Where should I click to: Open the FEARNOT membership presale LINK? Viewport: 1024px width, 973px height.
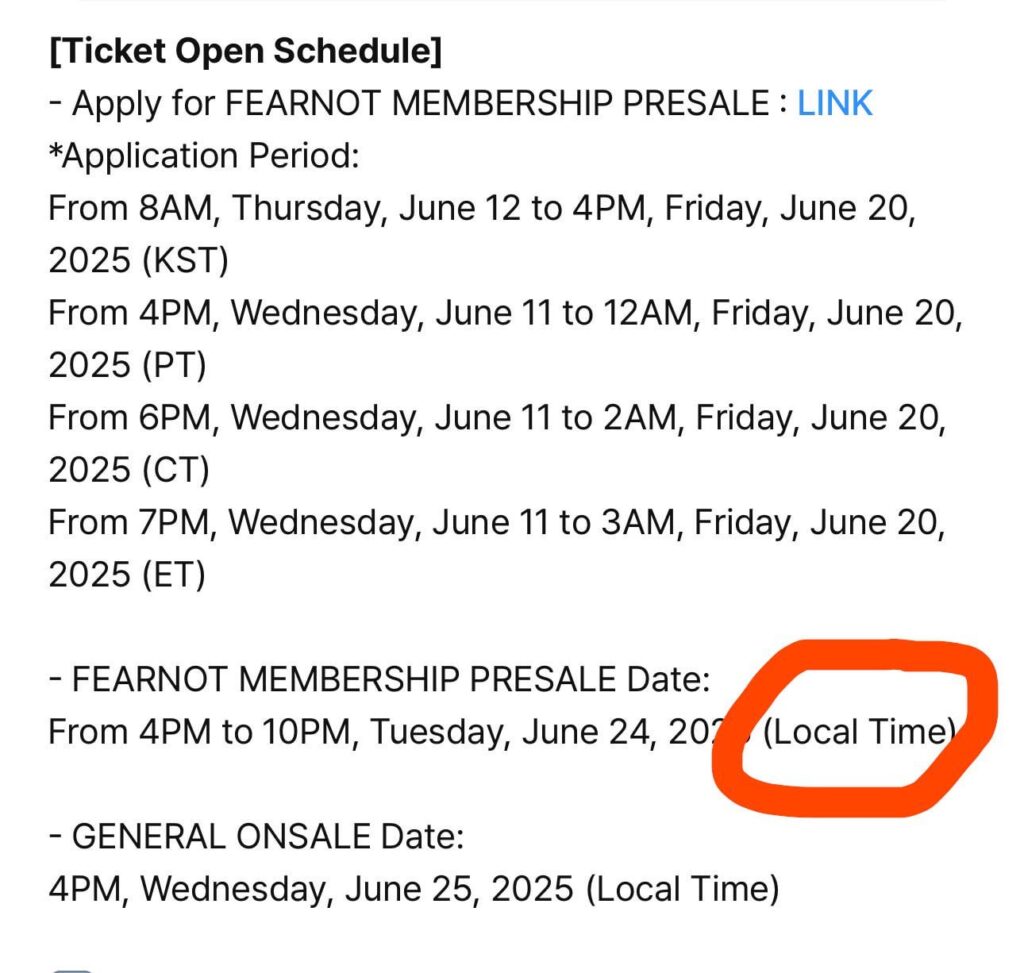(834, 103)
